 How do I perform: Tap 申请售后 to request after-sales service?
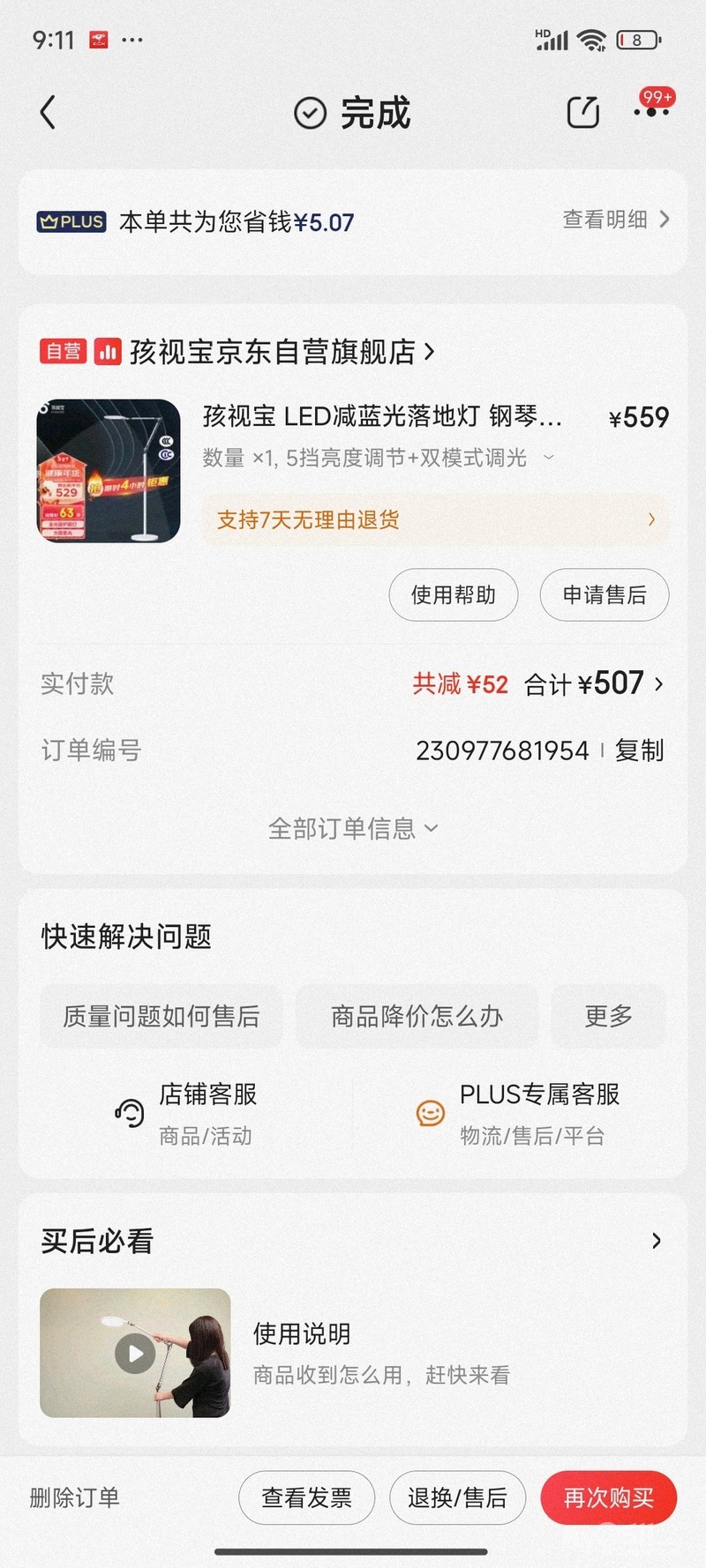point(604,595)
